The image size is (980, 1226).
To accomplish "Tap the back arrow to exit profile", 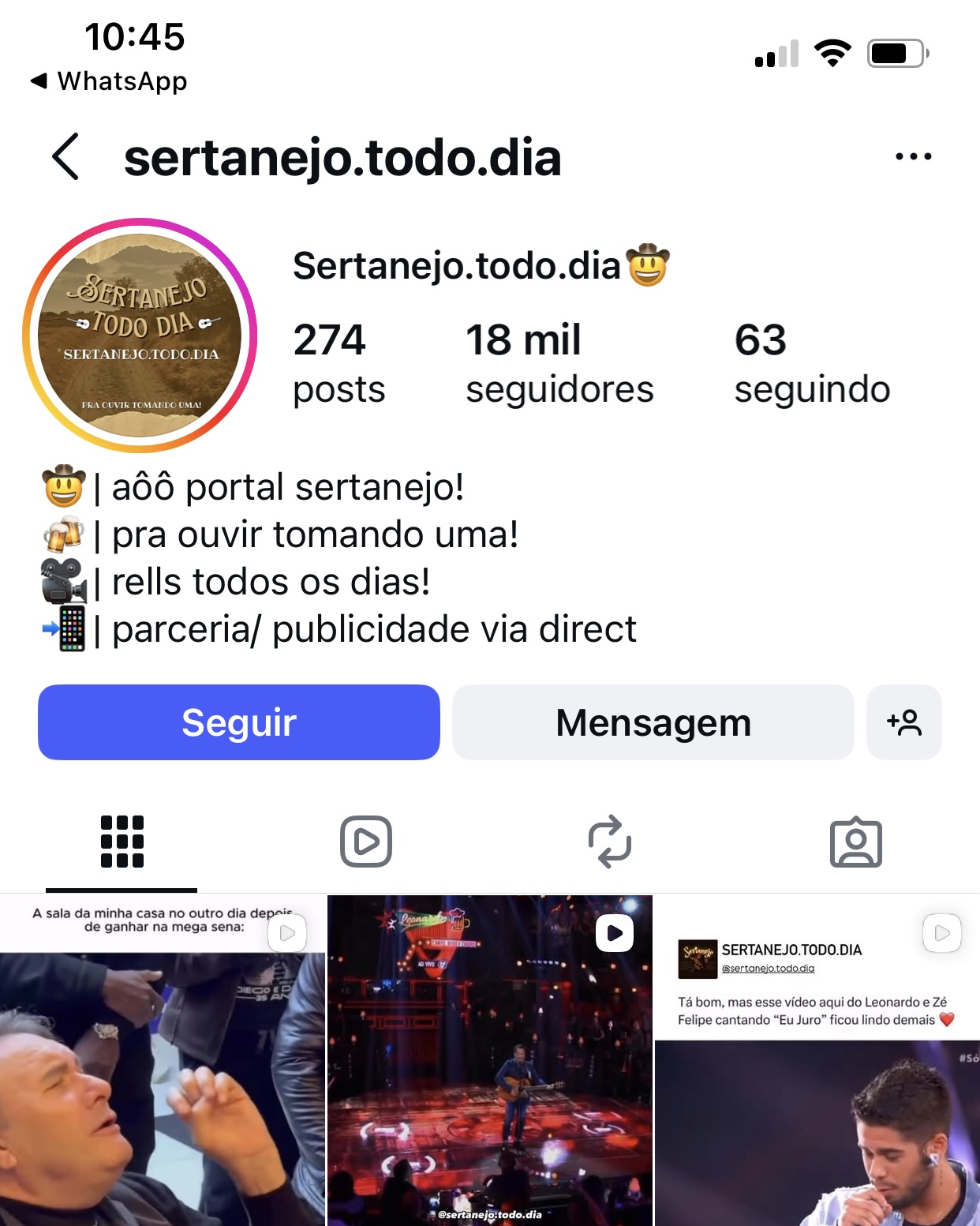I will point(63,156).
